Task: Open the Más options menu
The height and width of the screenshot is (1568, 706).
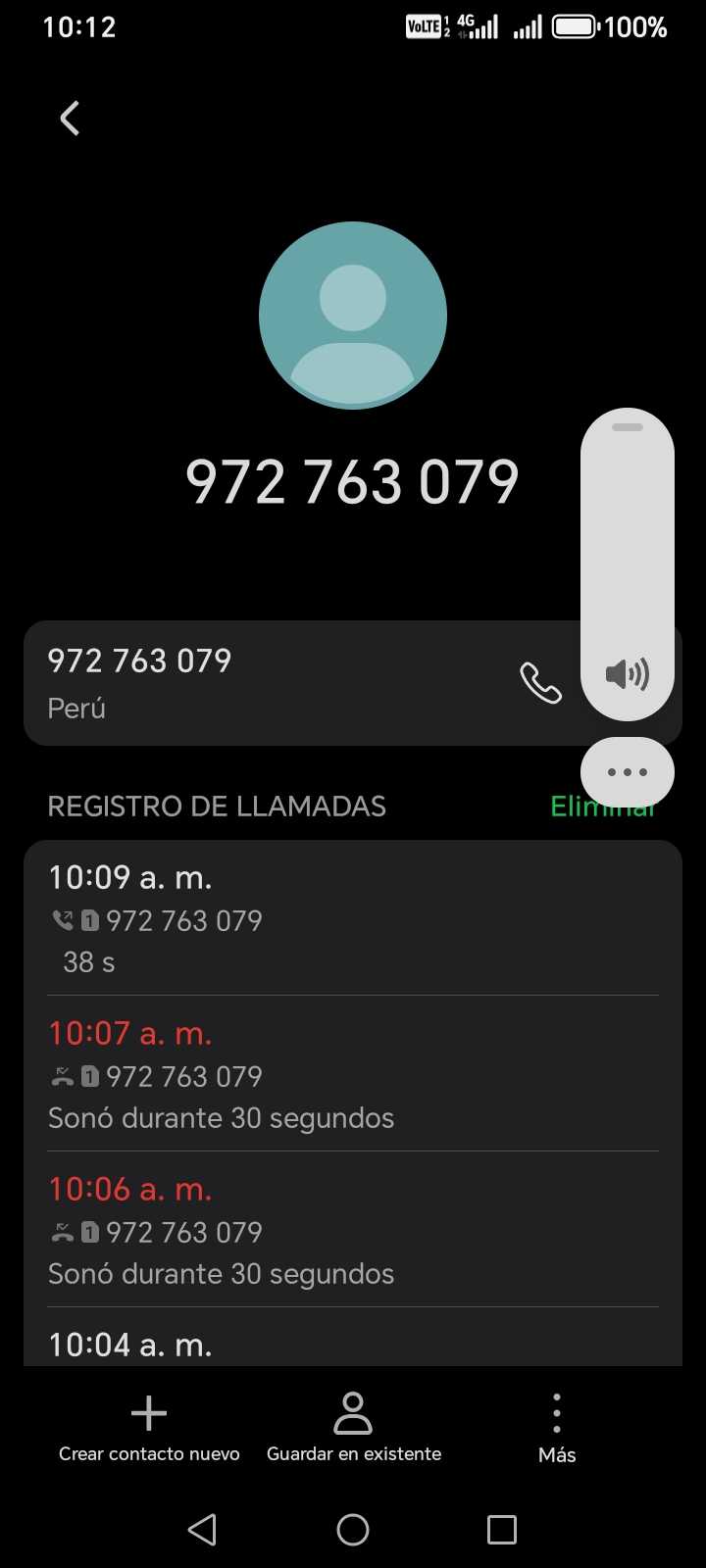Action: point(557,1429)
